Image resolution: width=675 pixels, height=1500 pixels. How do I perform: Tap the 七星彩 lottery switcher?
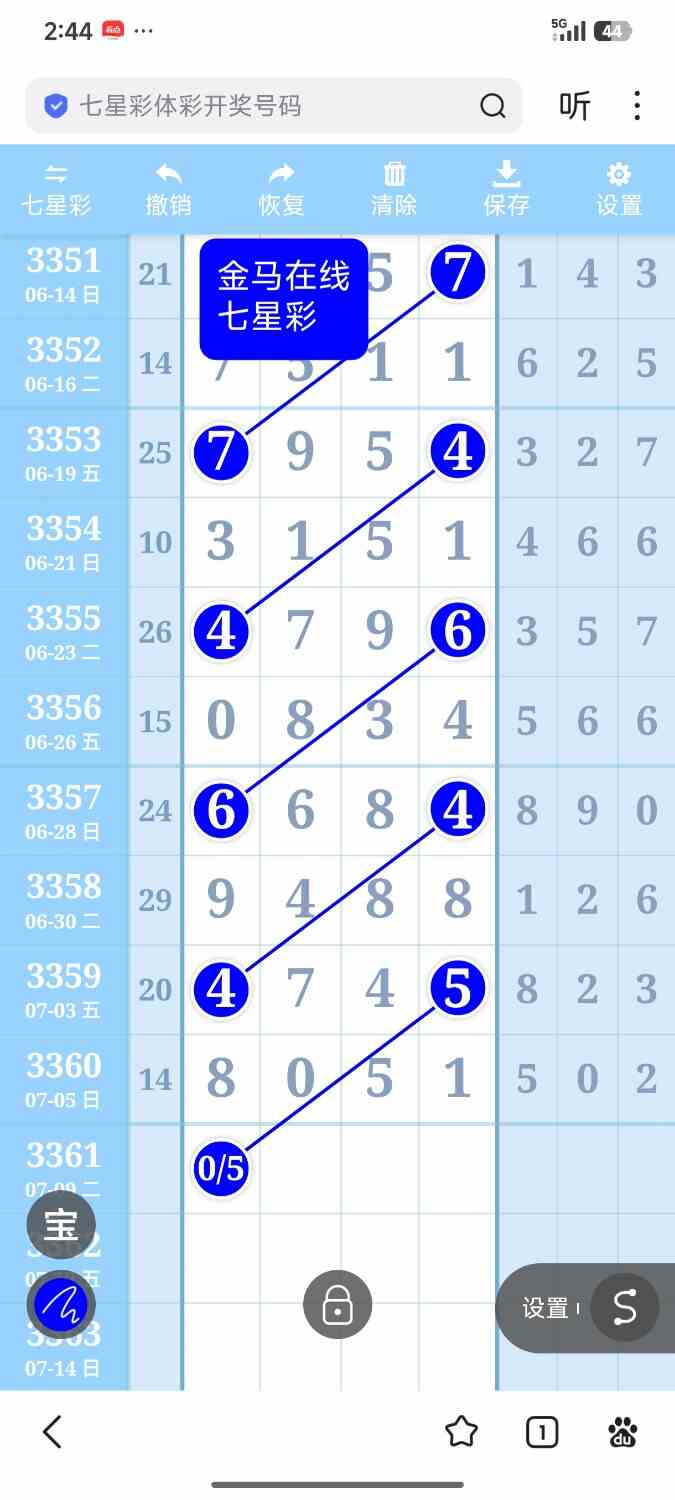(x=57, y=190)
